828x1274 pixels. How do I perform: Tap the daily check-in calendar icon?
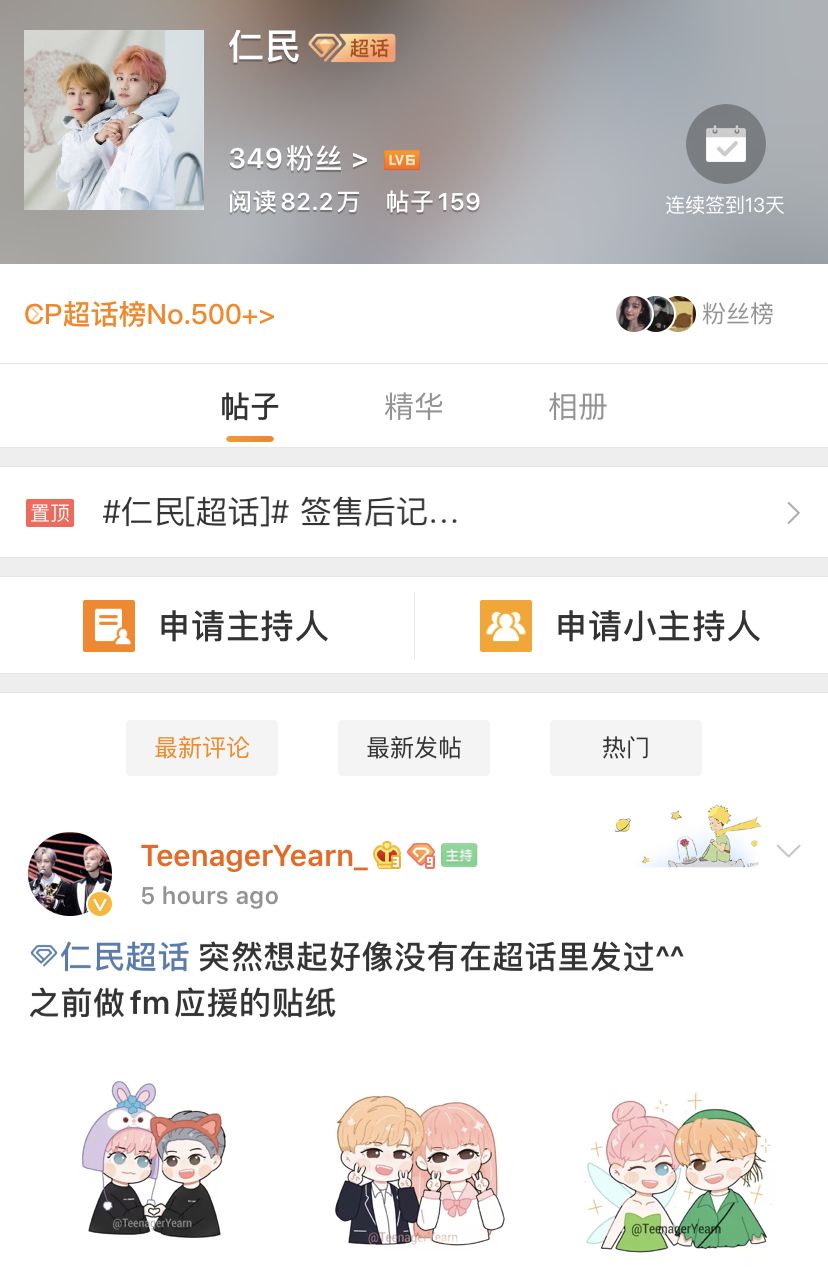[725, 145]
